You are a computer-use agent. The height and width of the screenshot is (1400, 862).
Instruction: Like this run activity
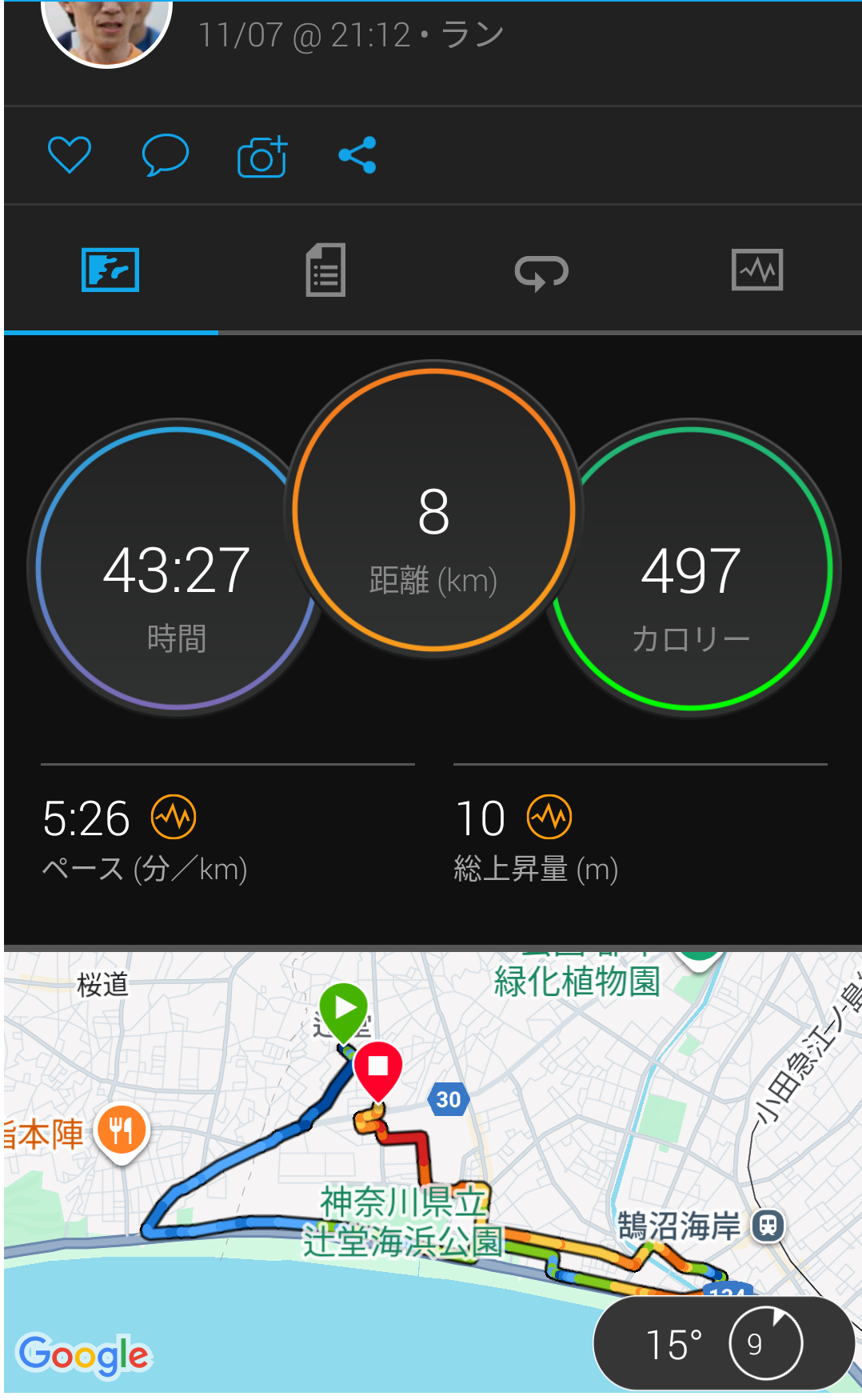pos(70,155)
